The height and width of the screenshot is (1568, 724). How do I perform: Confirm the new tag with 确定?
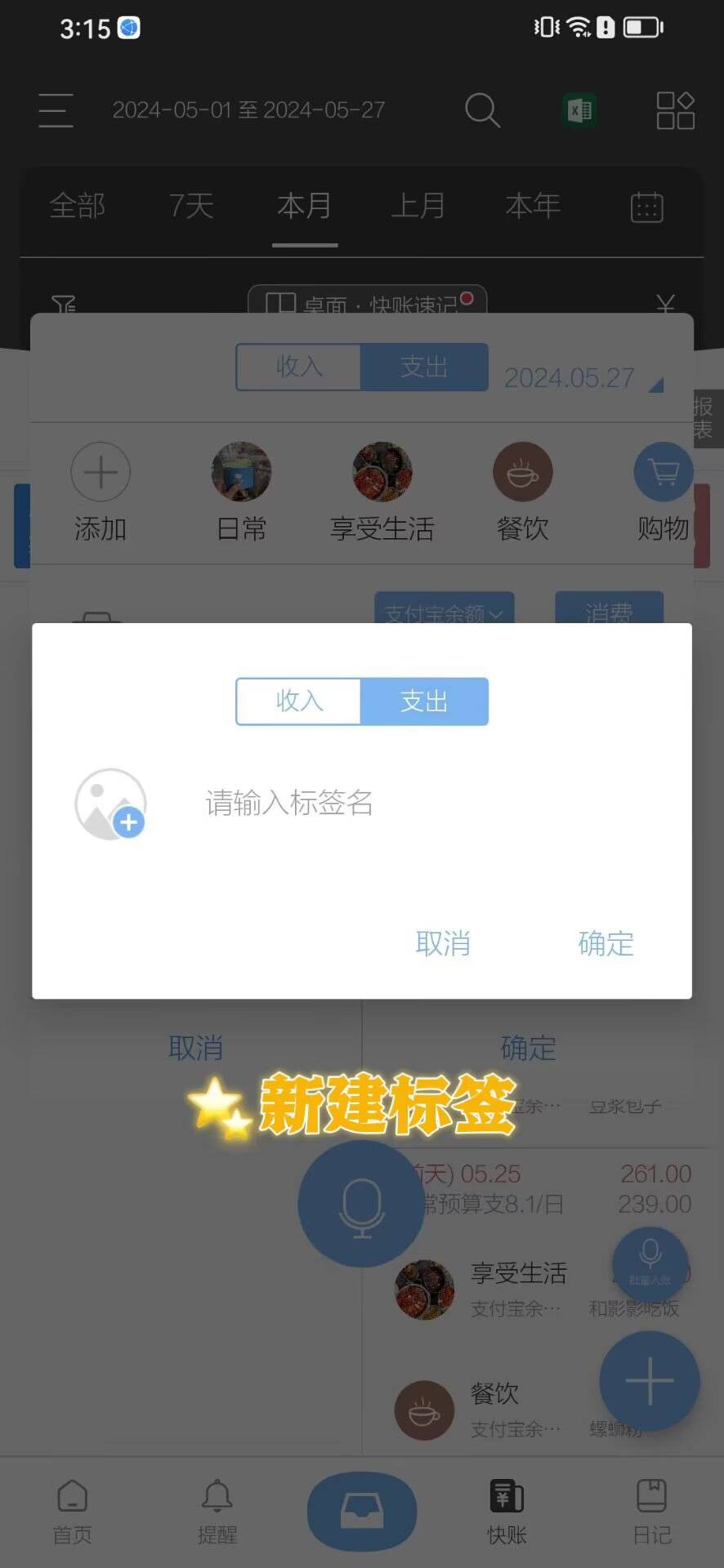(x=606, y=943)
